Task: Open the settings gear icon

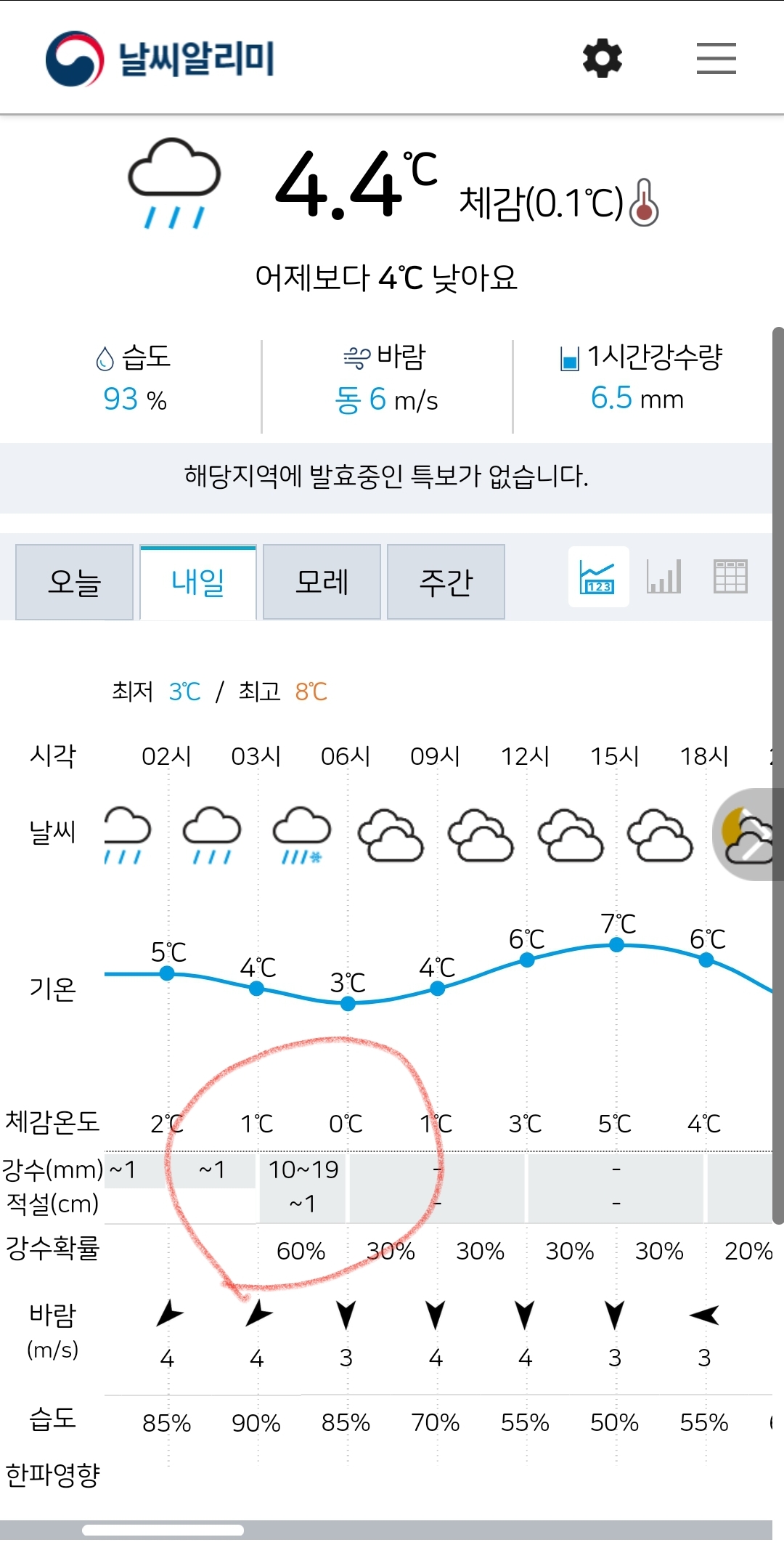Action: (x=603, y=59)
